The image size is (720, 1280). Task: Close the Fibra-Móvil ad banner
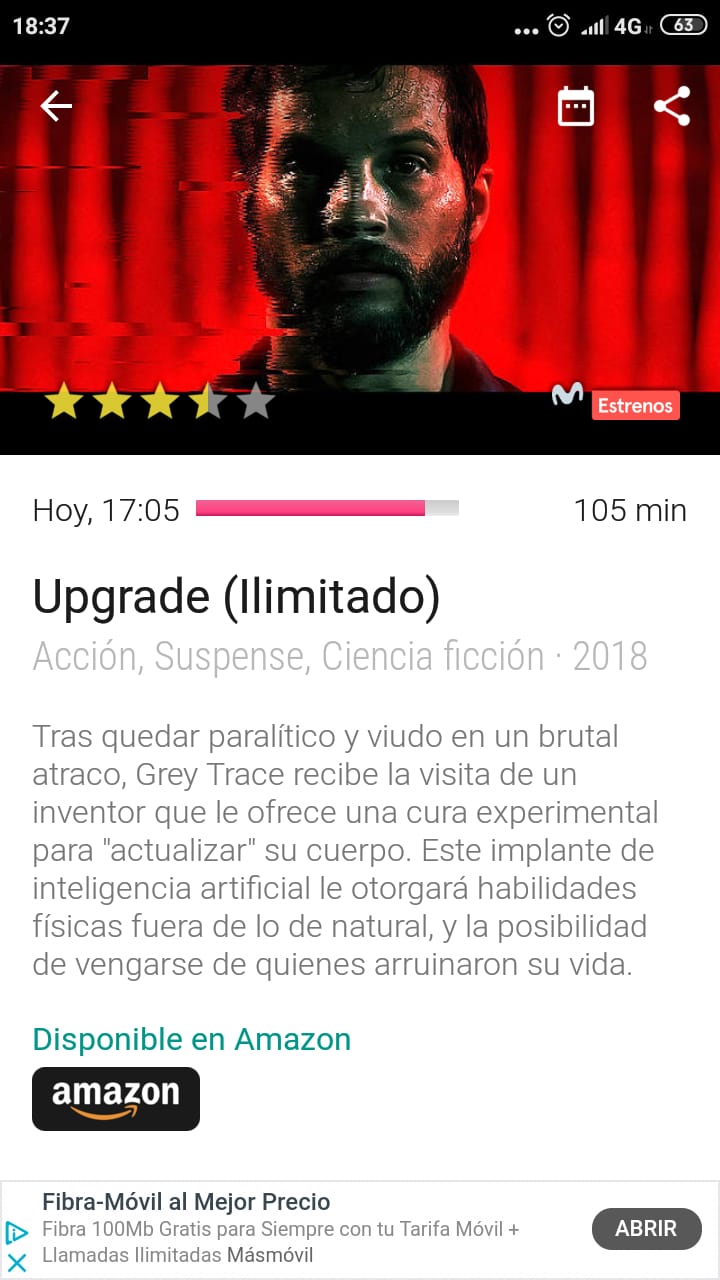coord(17,1262)
